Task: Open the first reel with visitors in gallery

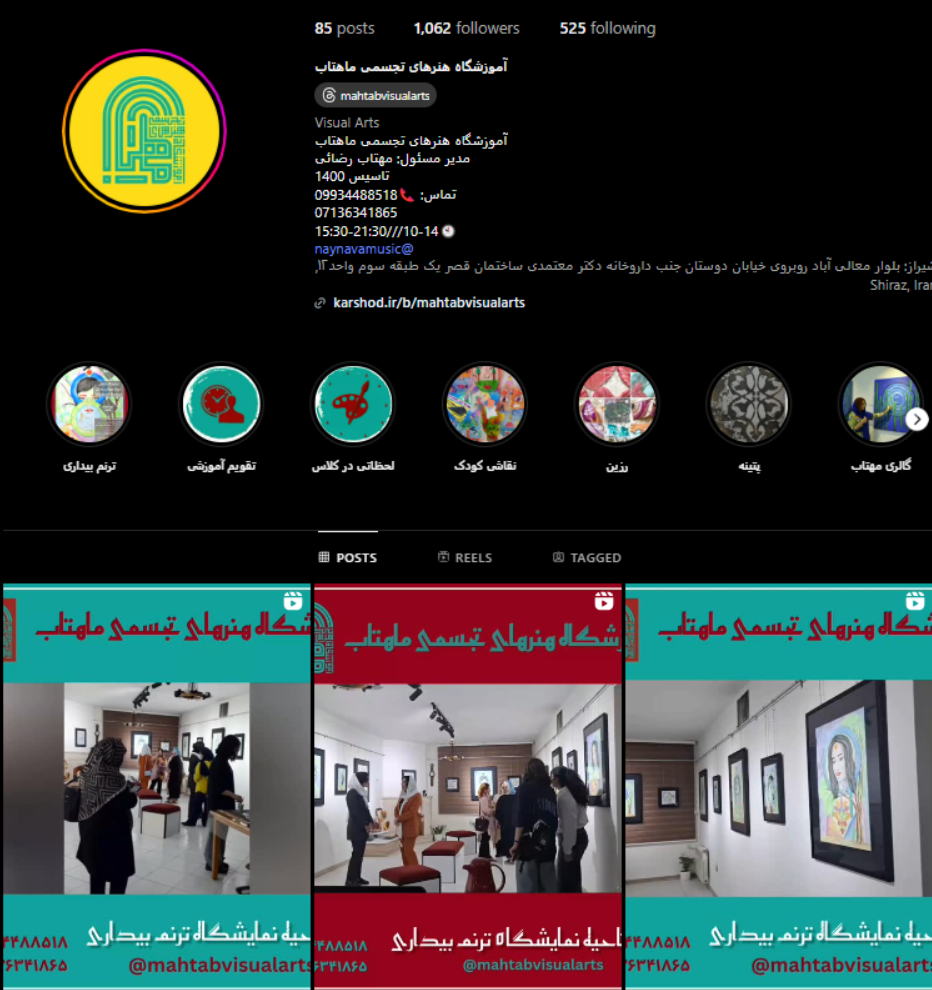Action: [156, 787]
